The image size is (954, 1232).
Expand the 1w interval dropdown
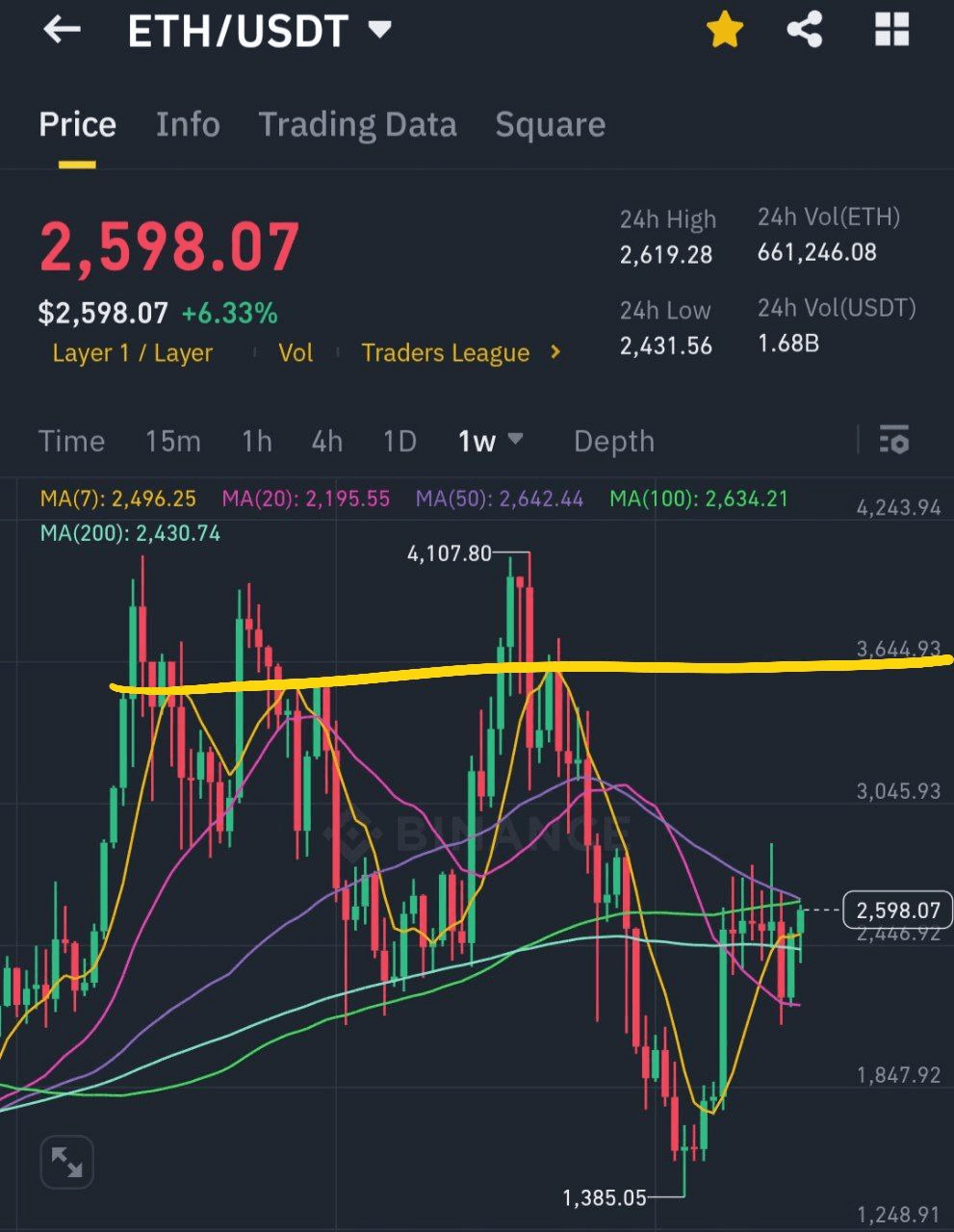tap(490, 441)
